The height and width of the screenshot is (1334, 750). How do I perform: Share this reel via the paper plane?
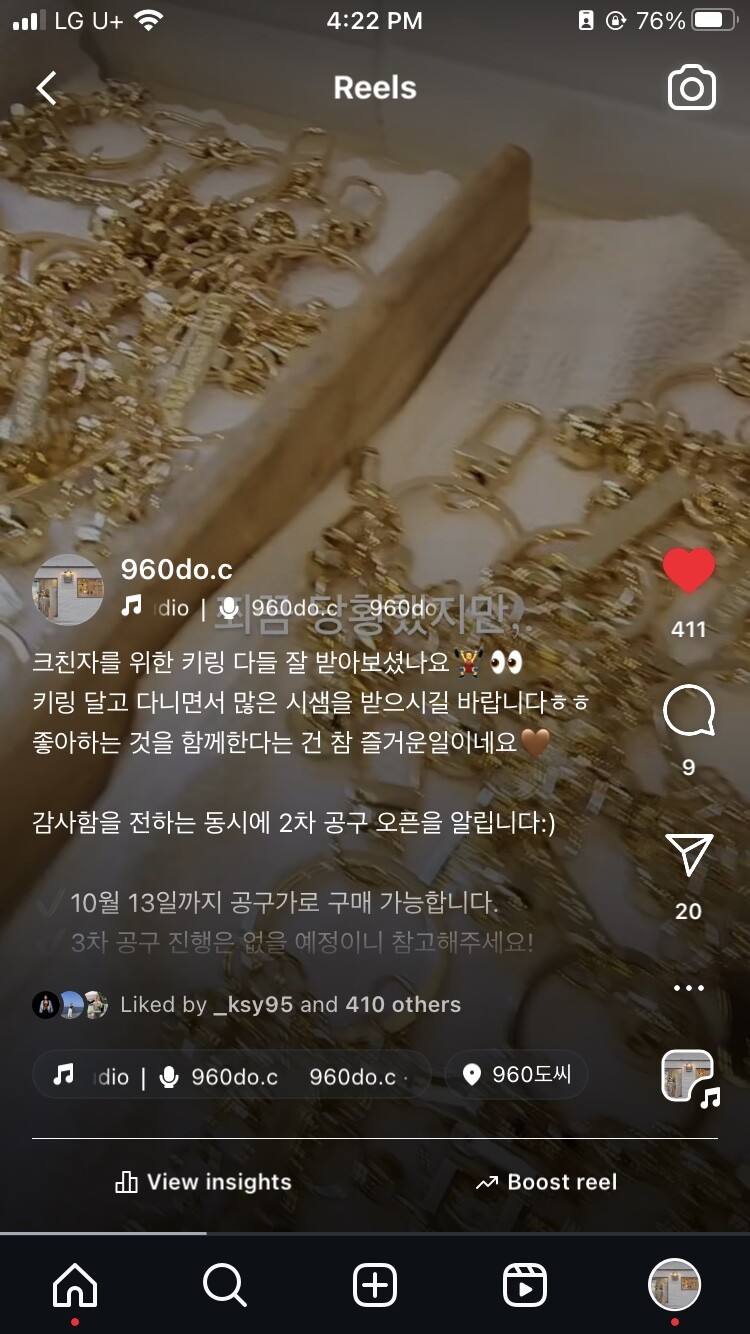(689, 855)
